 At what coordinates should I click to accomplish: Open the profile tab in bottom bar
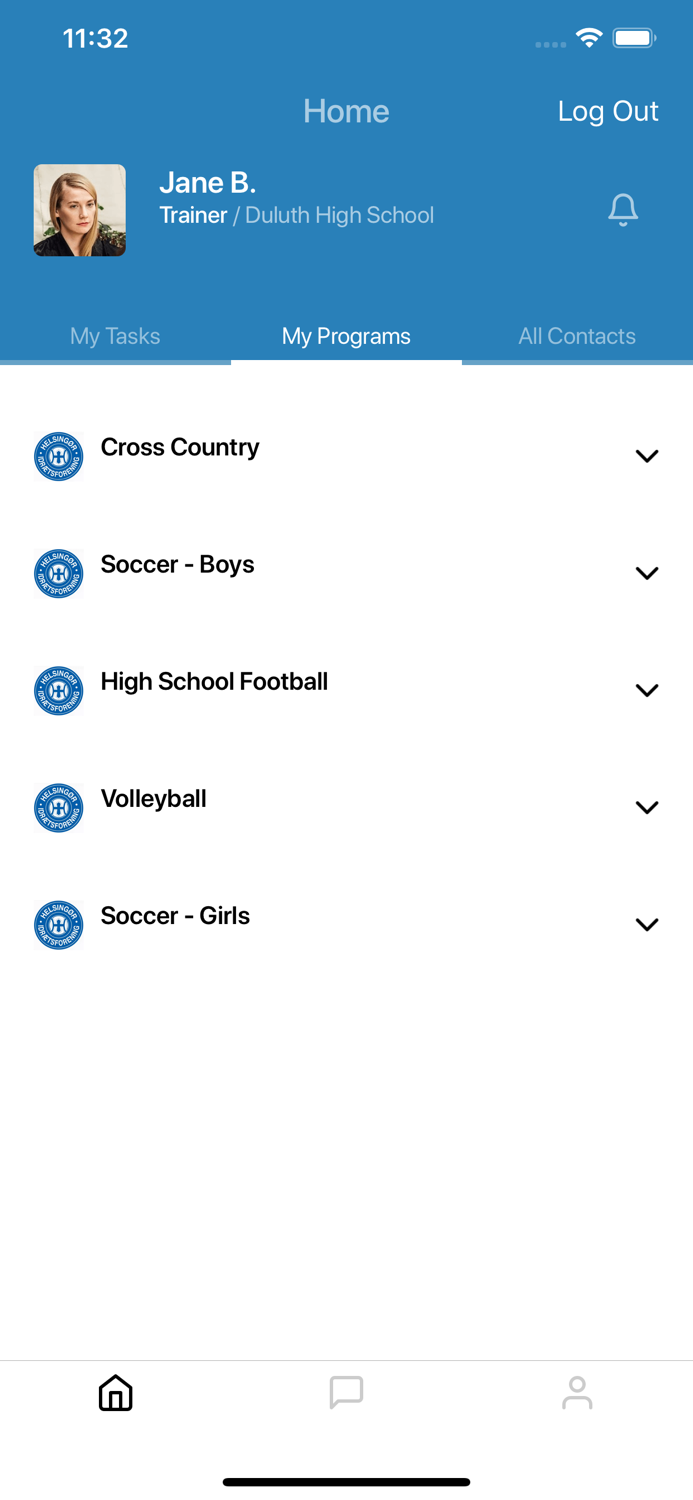(577, 1393)
